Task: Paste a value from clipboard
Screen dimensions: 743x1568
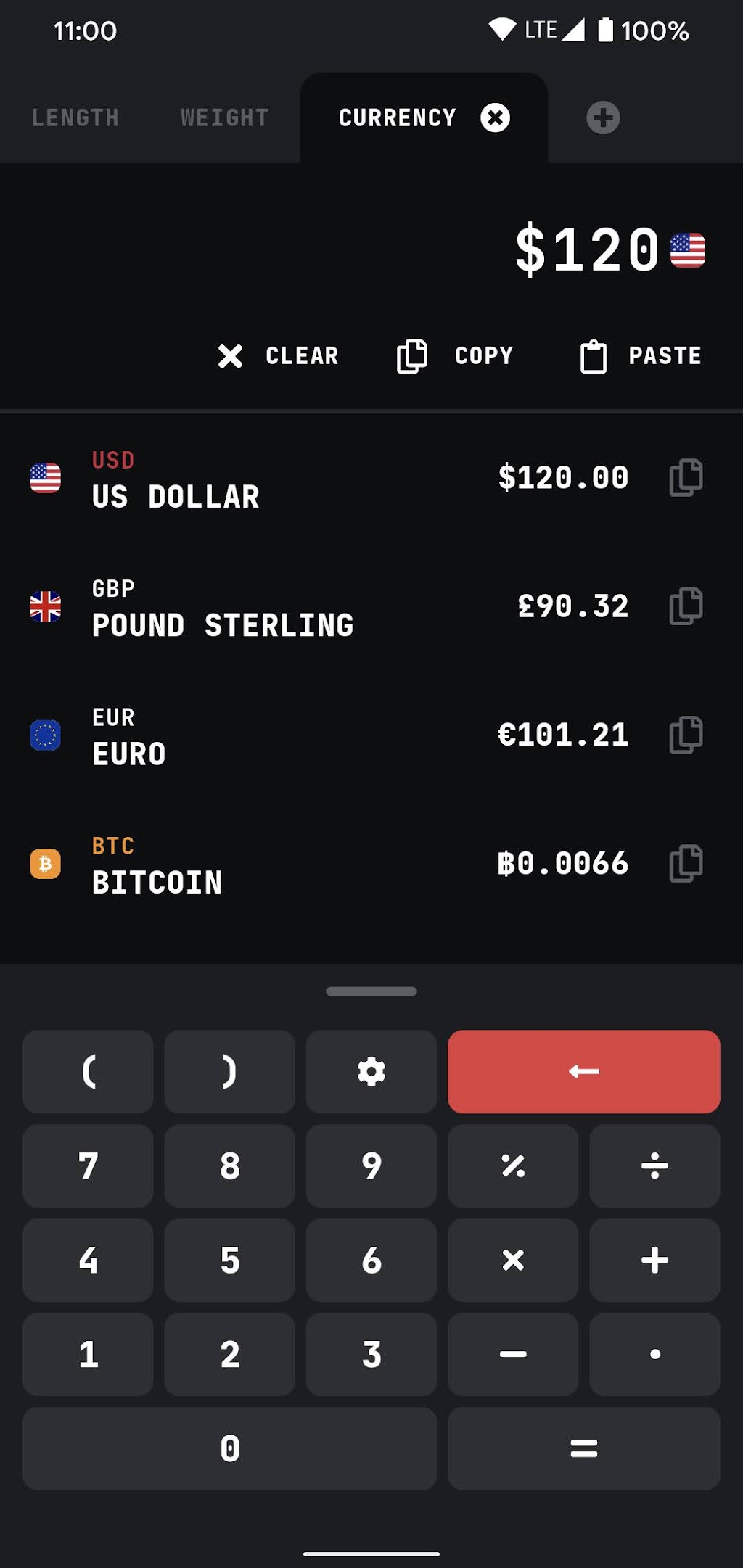Action: 641,356
